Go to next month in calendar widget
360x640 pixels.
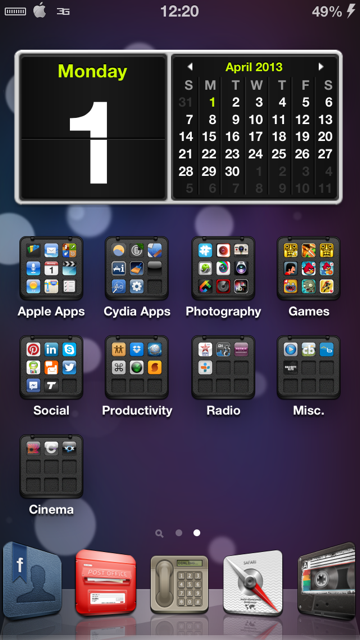coord(321,67)
